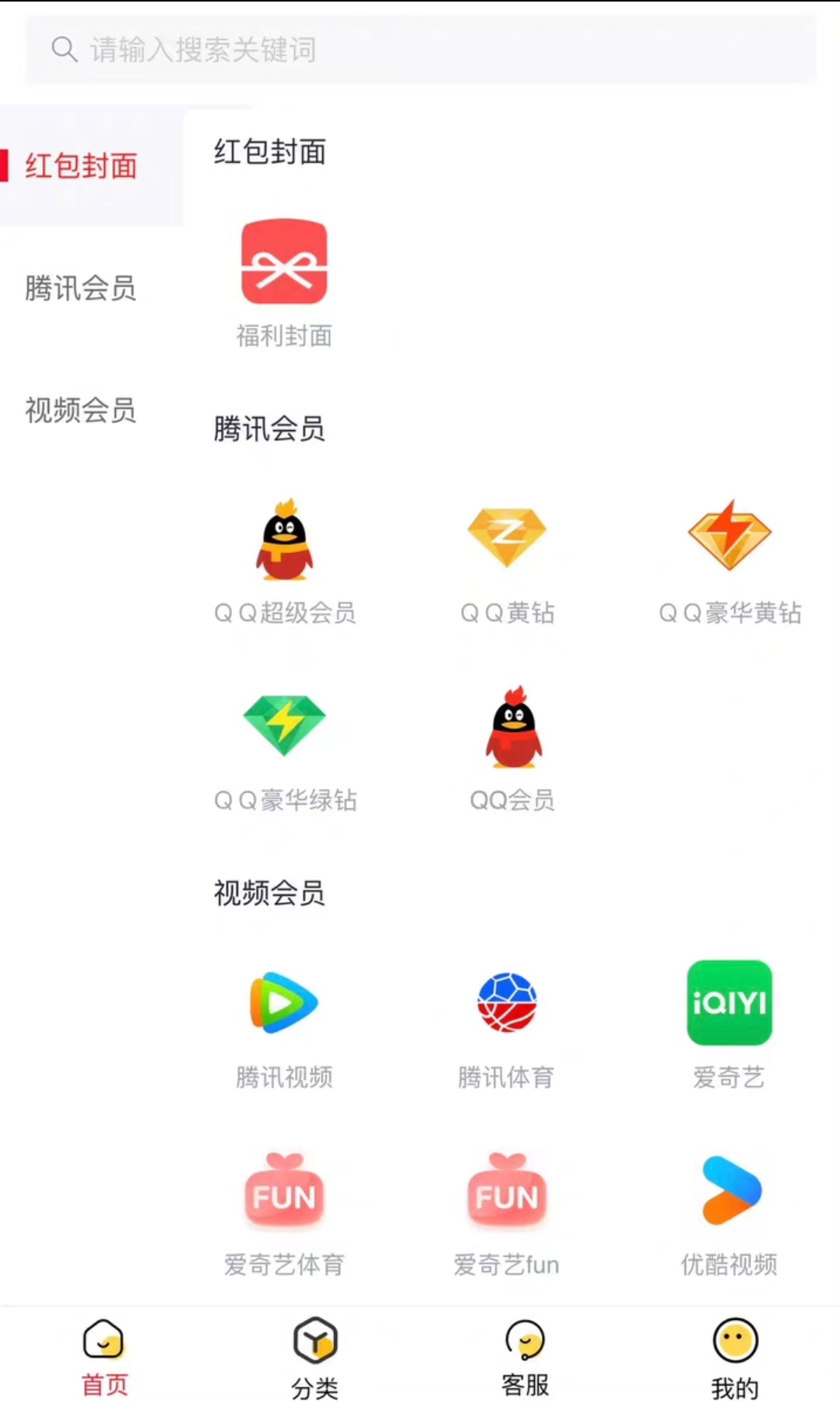Open QQ超级会员

[284, 561]
